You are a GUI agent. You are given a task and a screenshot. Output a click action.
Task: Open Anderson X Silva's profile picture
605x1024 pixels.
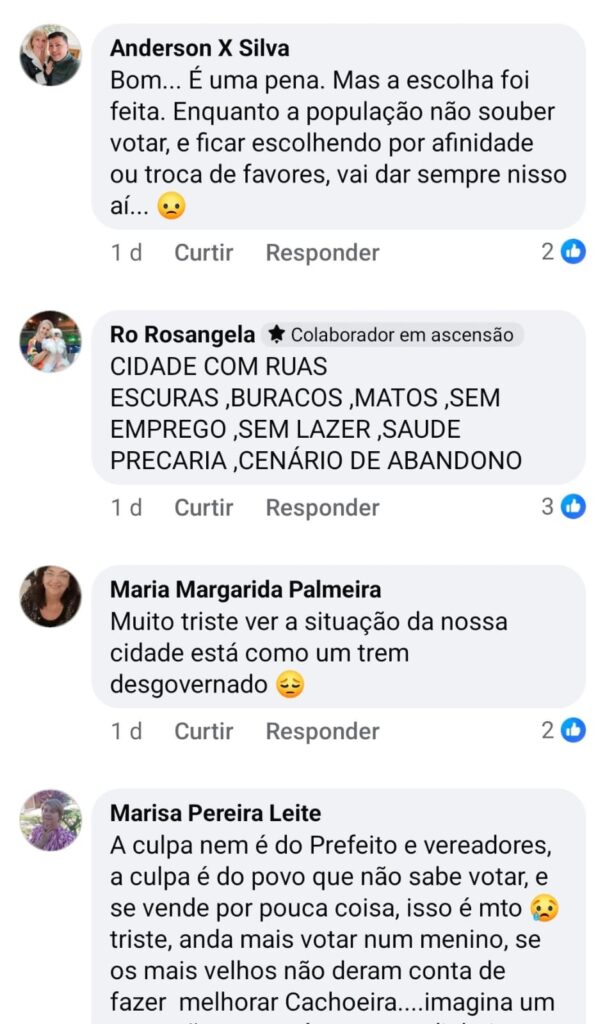coord(50,55)
